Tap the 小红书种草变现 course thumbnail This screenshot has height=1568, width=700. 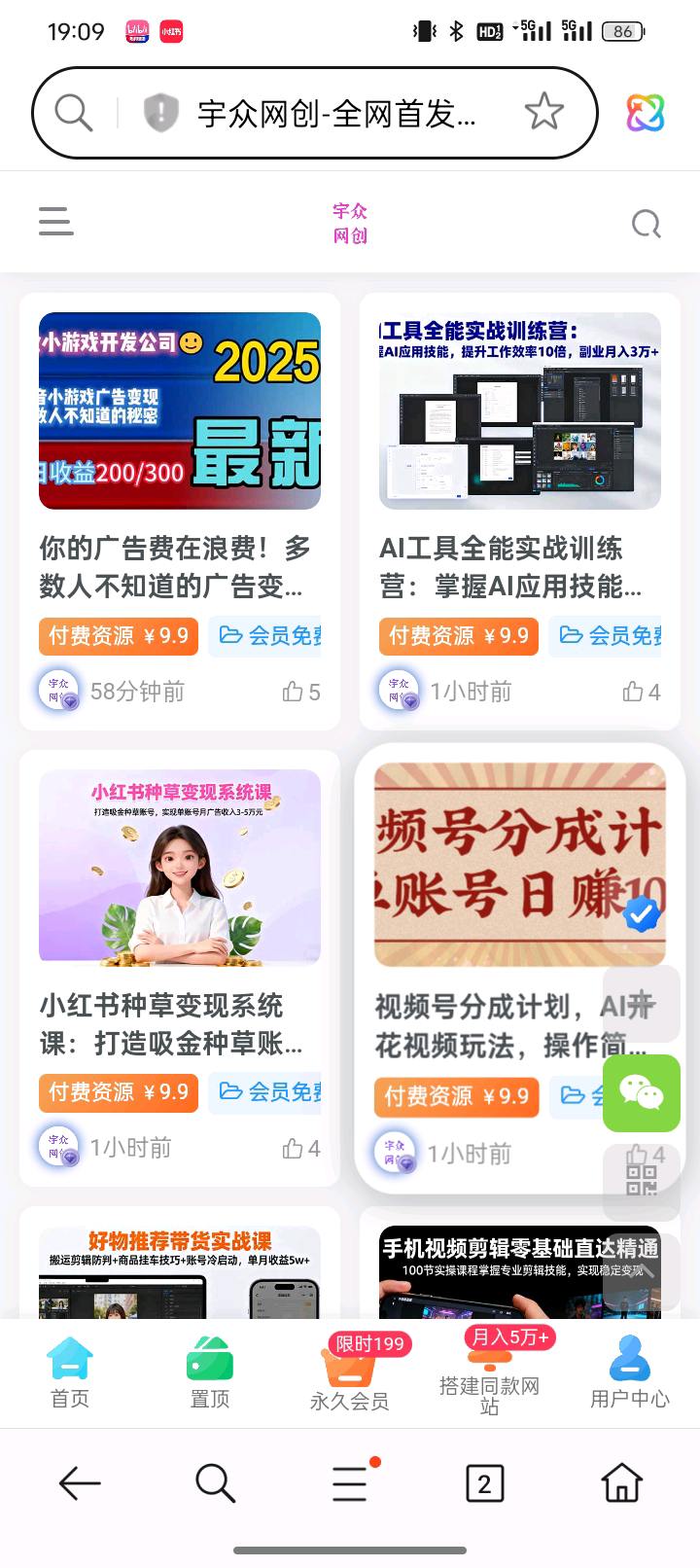[x=179, y=867]
